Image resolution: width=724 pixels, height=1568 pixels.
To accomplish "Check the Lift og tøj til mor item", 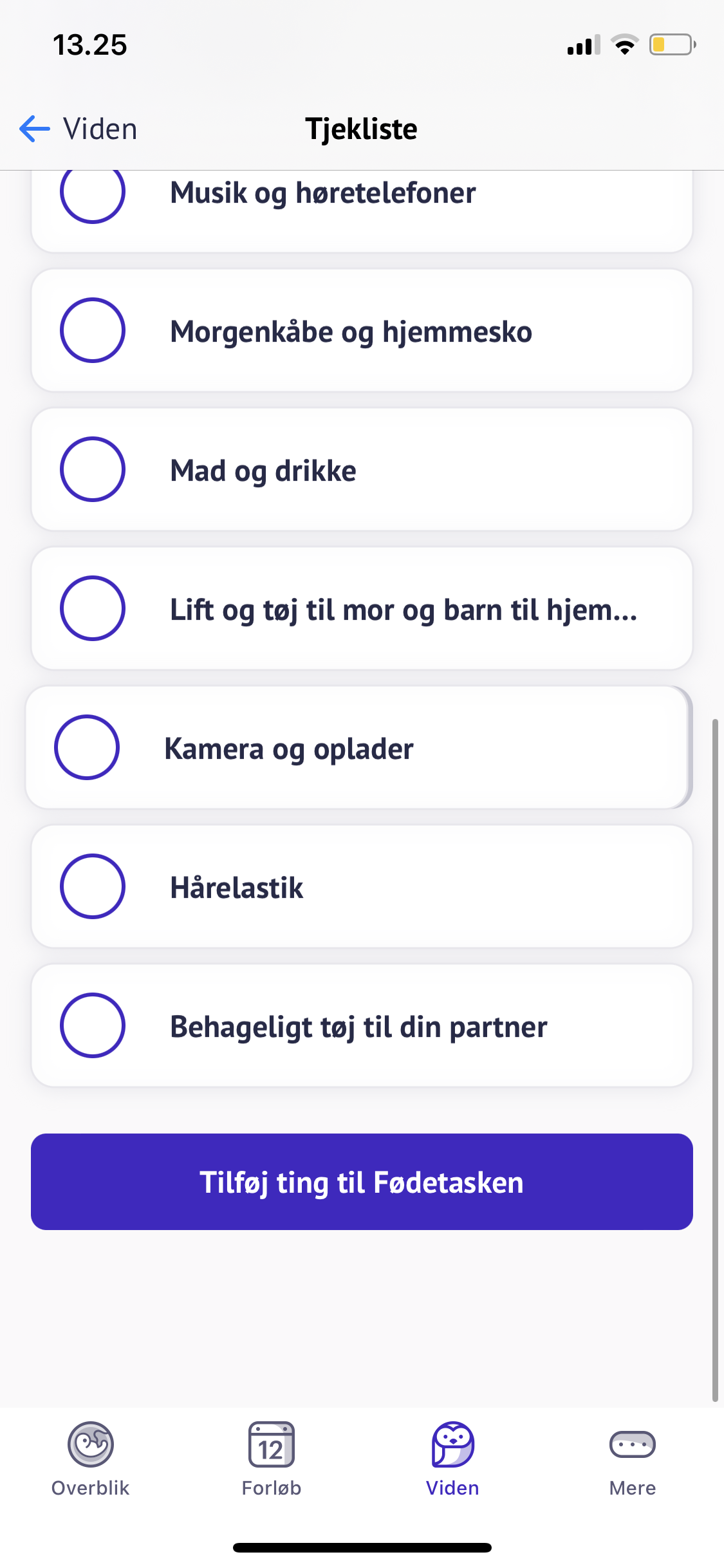I will pyautogui.click(x=93, y=608).
